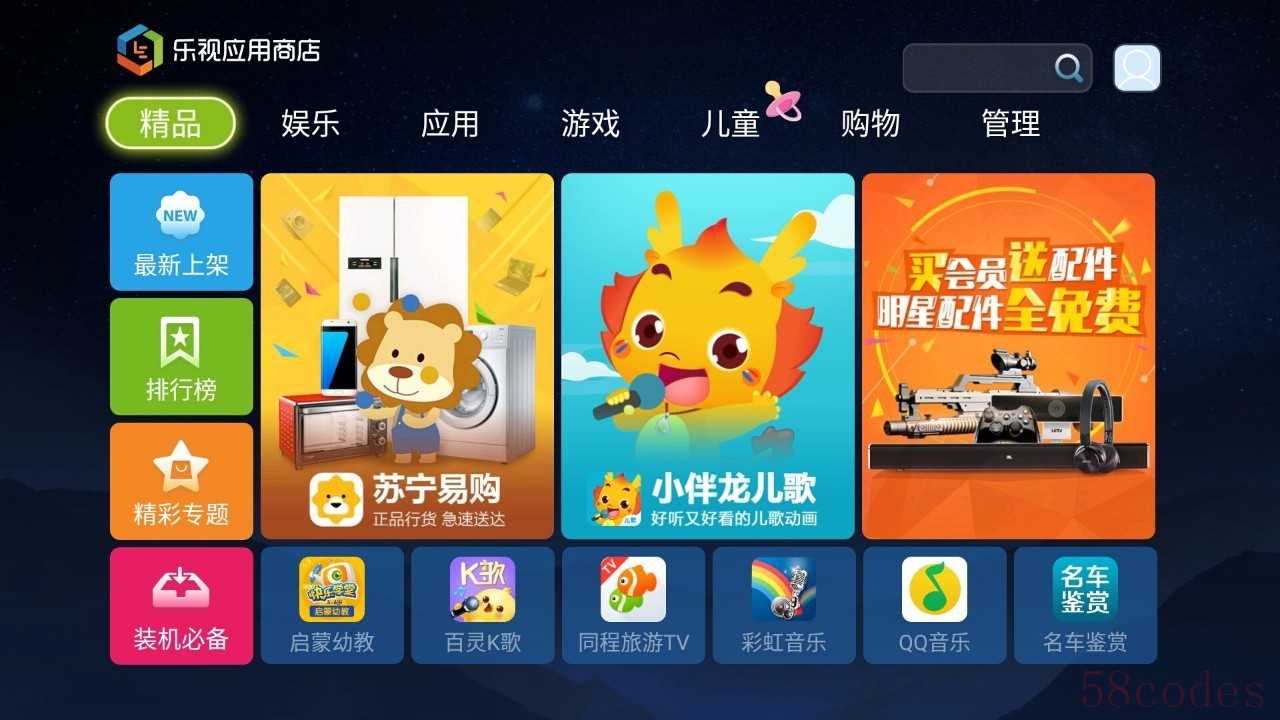Open the 排行榜 rankings tile
The height and width of the screenshot is (720, 1280).
point(181,357)
